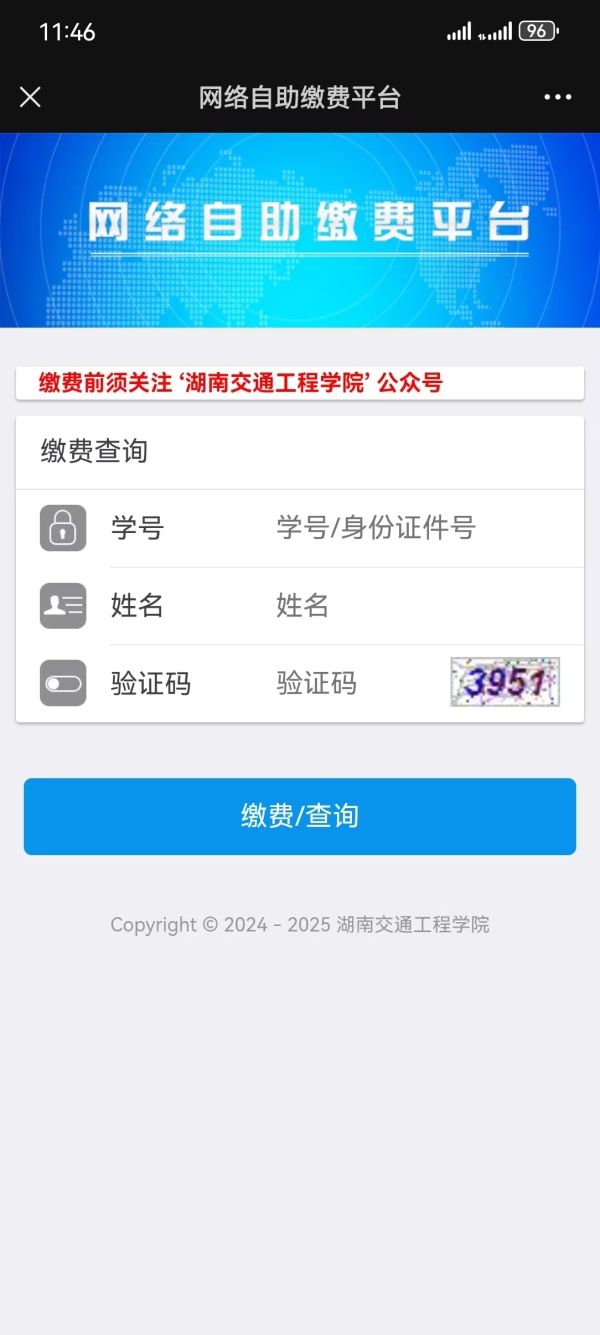Tap the 缴费/查询 button

(x=300, y=816)
